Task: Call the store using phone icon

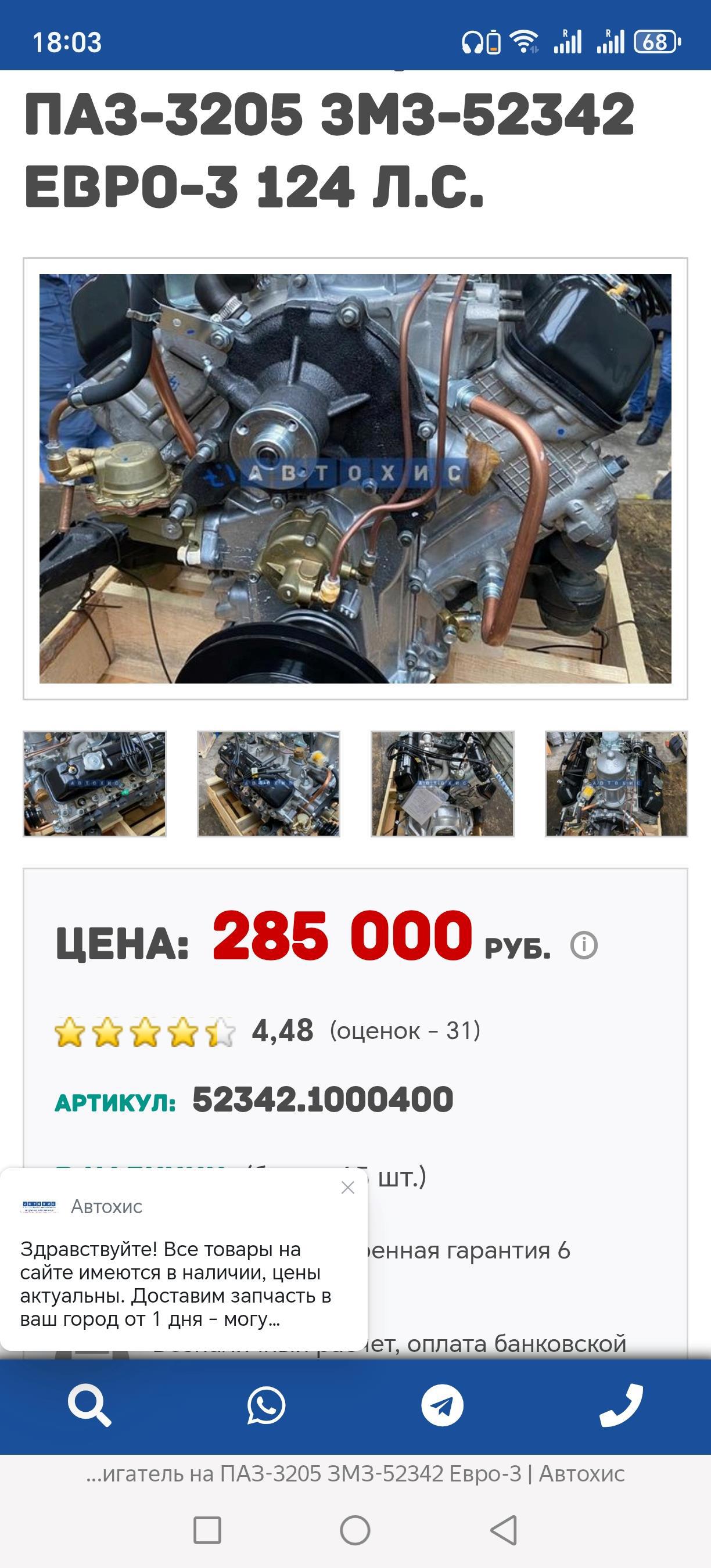Action: [x=620, y=1406]
